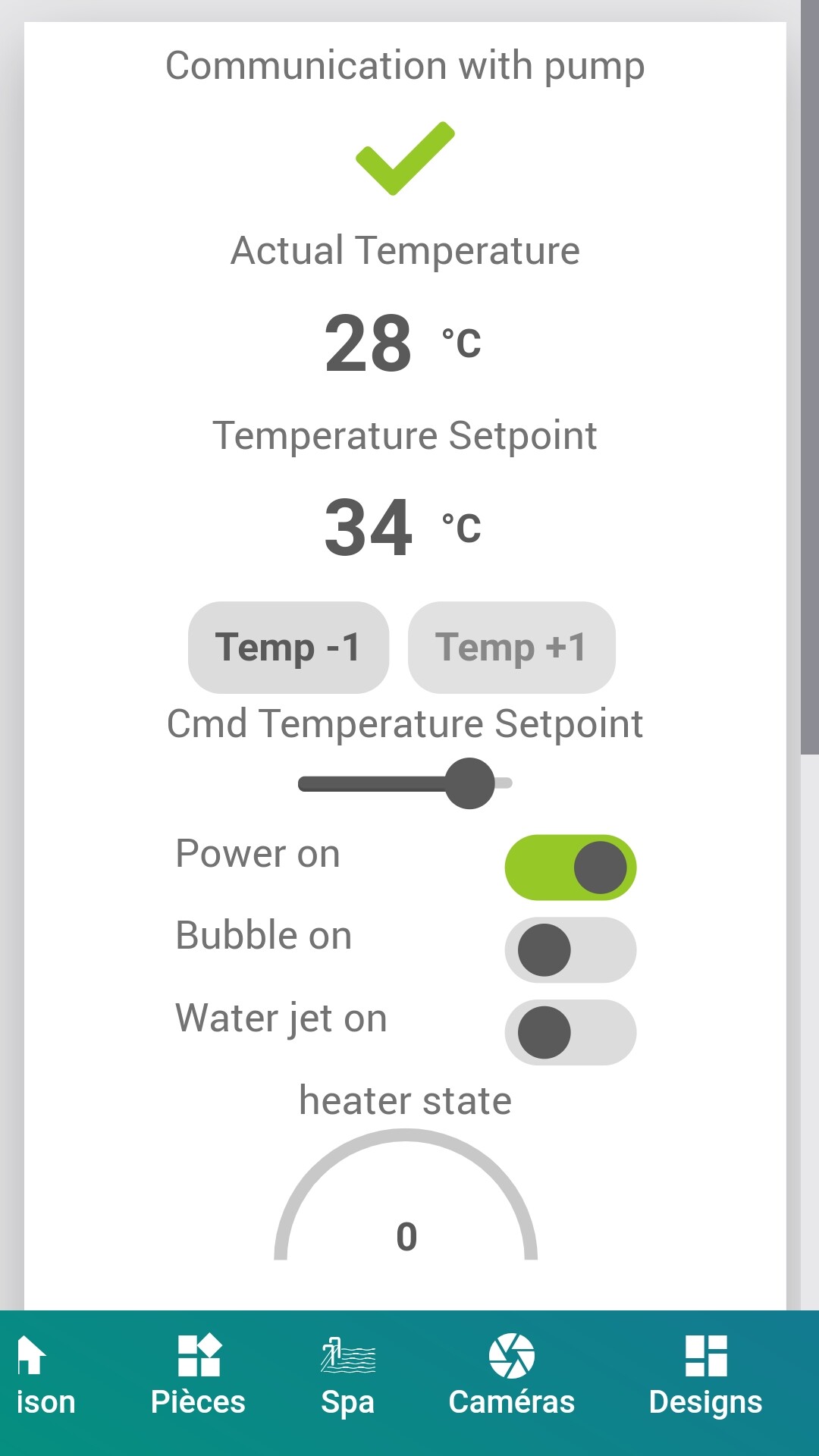Image resolution: width=819 pixels, height=1456 pixels.
Task: Raise setpoint with Temp +1 button
Action: [x=511, y=648]
